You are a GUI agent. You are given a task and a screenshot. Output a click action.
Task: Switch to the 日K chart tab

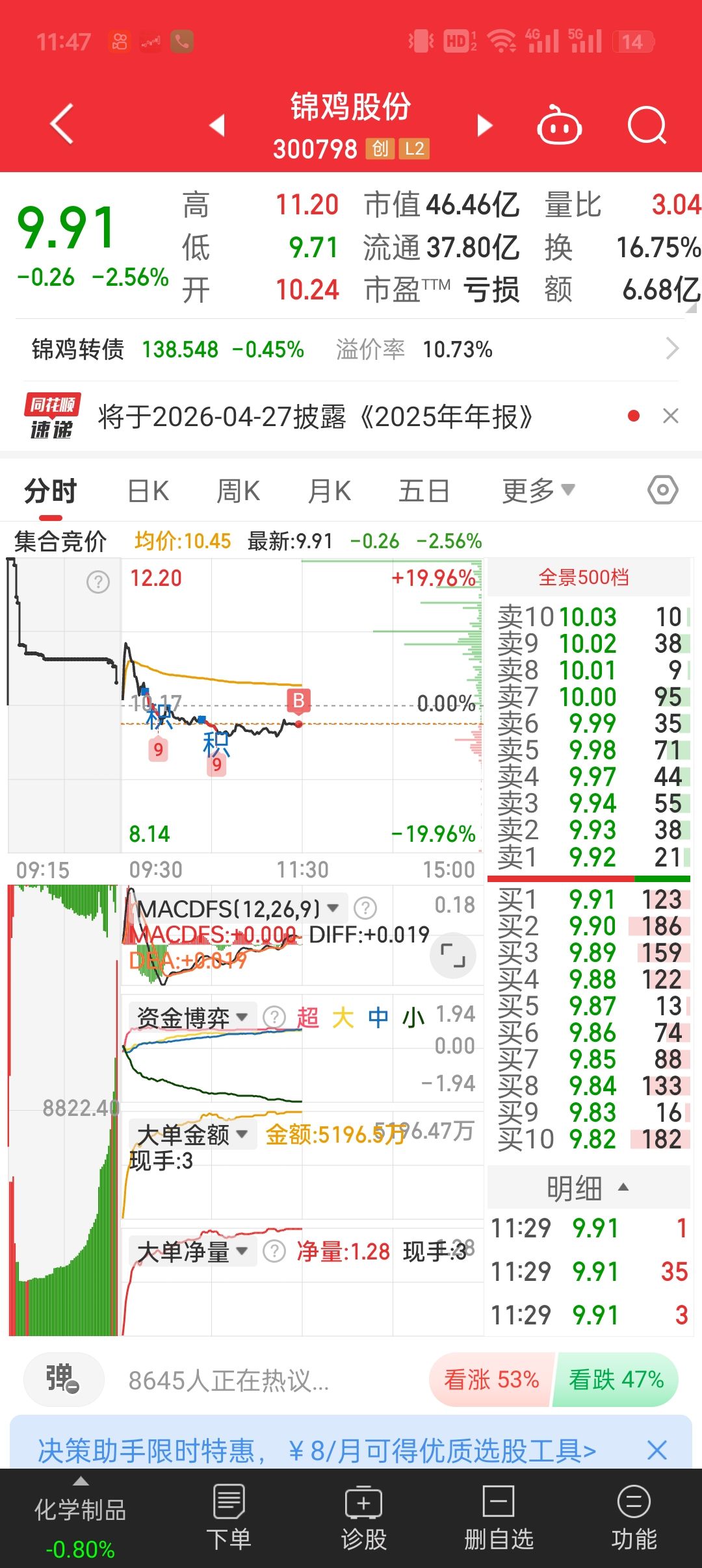pyautogui.click(x=148, y=491)
